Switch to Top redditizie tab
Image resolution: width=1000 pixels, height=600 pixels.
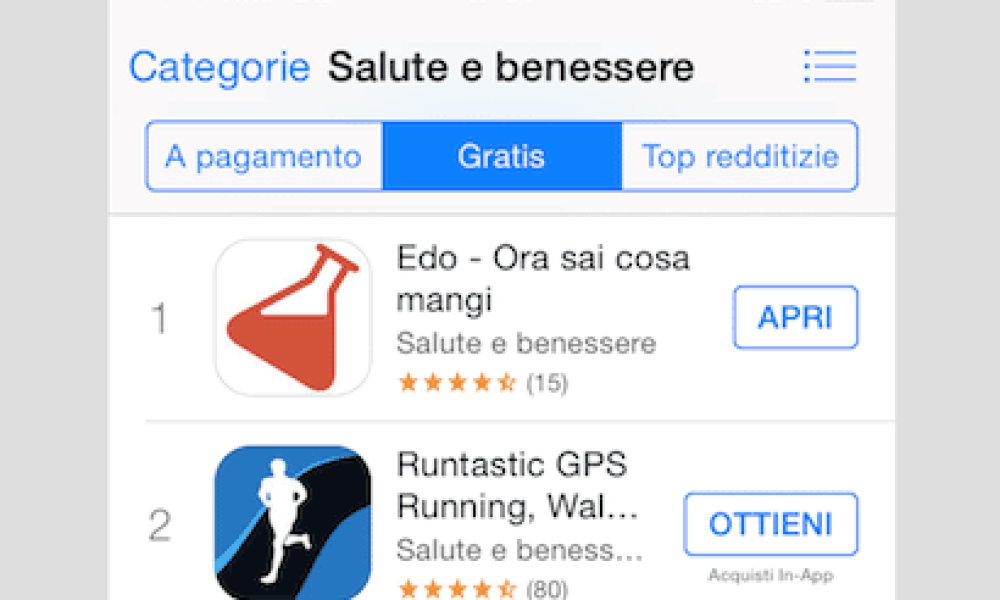739,156
